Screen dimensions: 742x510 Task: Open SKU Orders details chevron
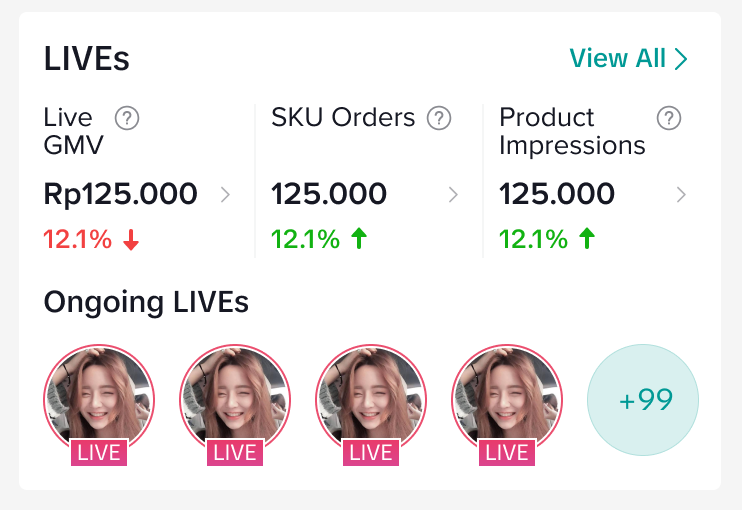point(453,194)
